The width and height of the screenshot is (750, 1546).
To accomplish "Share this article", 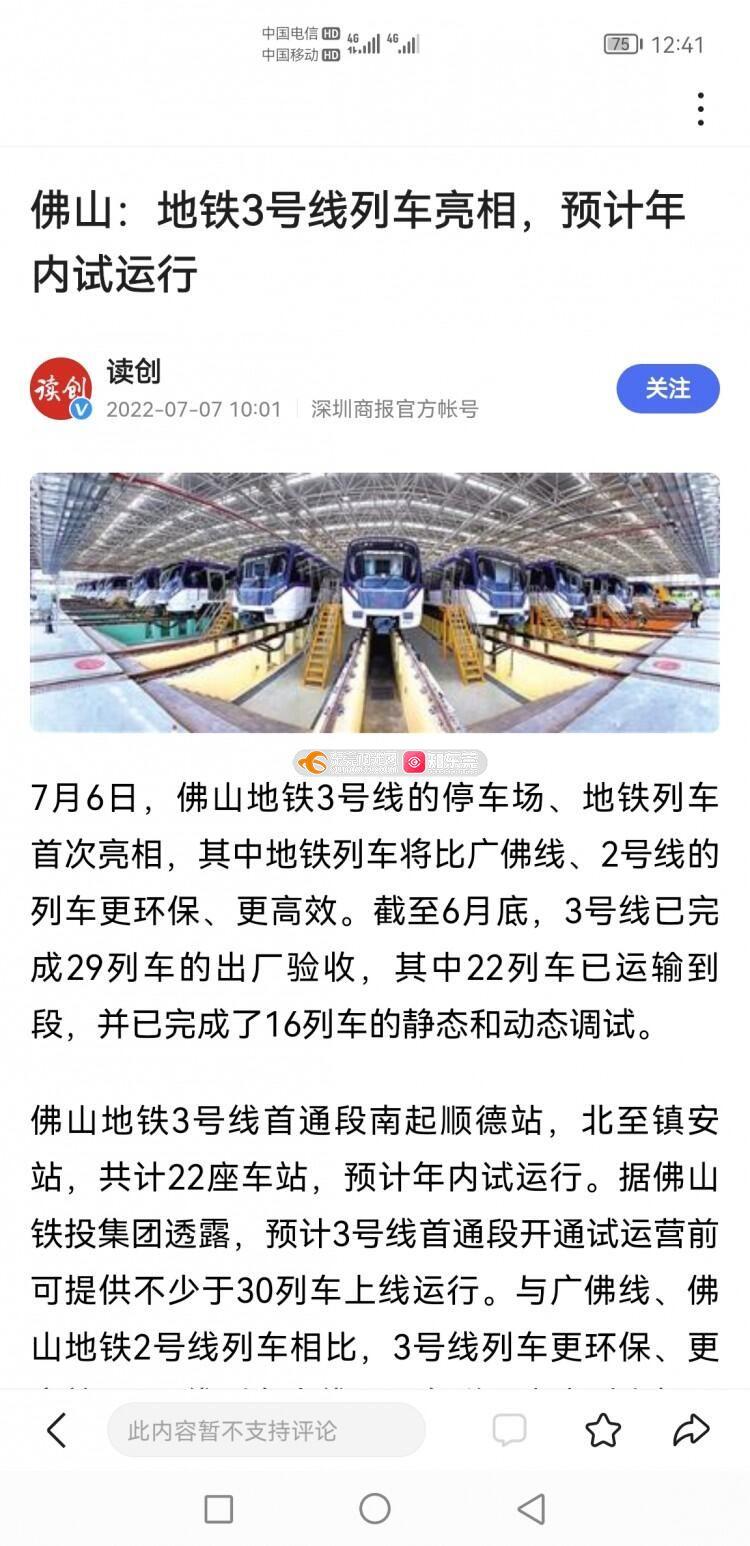I will point(691,1431).
